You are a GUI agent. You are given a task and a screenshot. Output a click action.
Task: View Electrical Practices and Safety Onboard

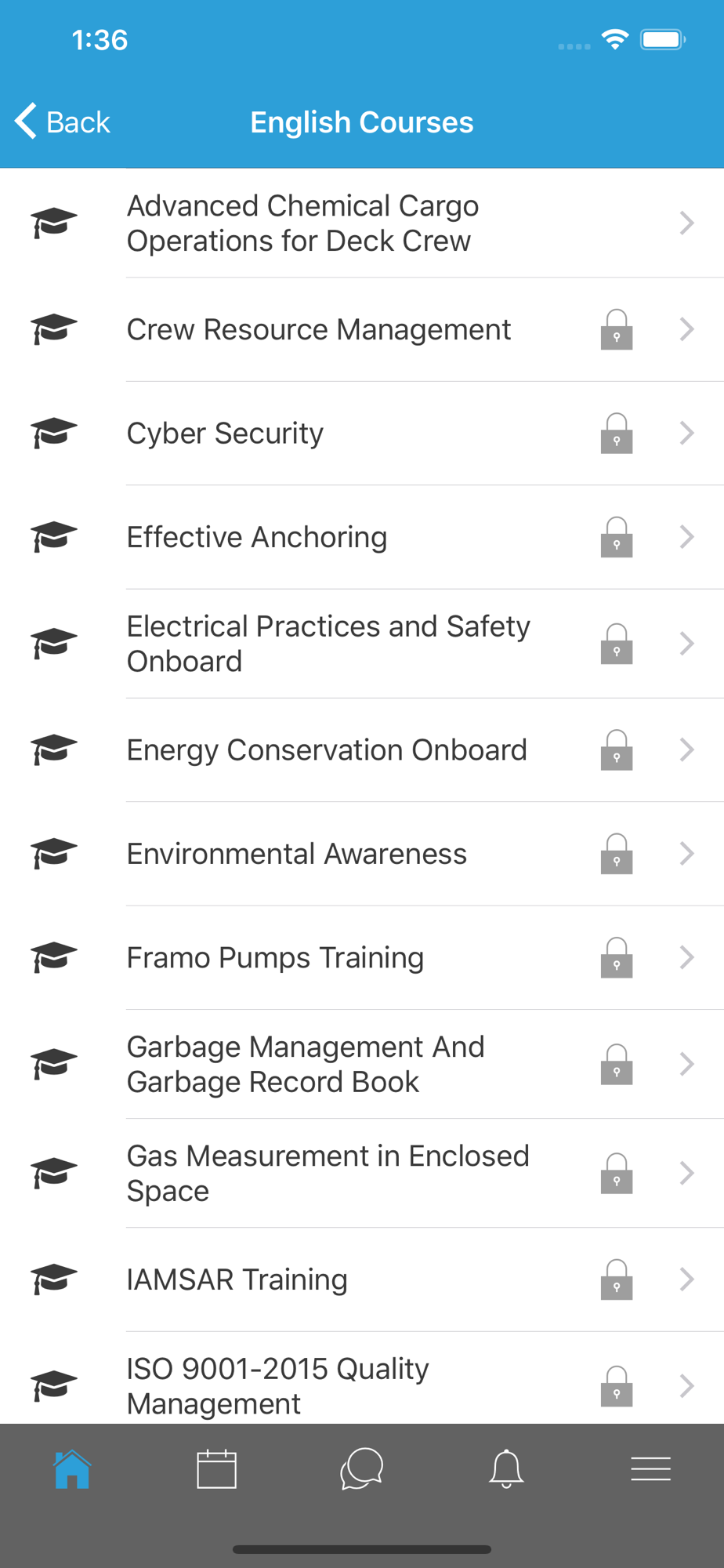pyautogui.click(x=328, y=644)
